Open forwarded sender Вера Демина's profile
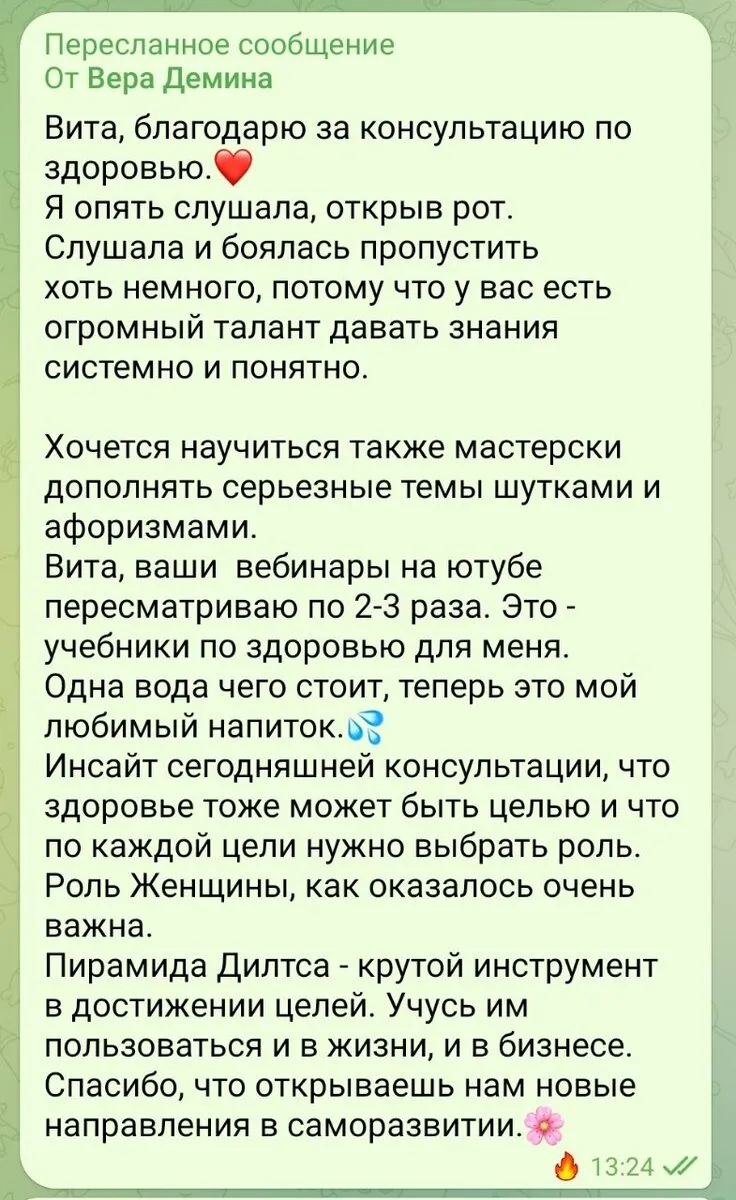 [x=180, y=78]
